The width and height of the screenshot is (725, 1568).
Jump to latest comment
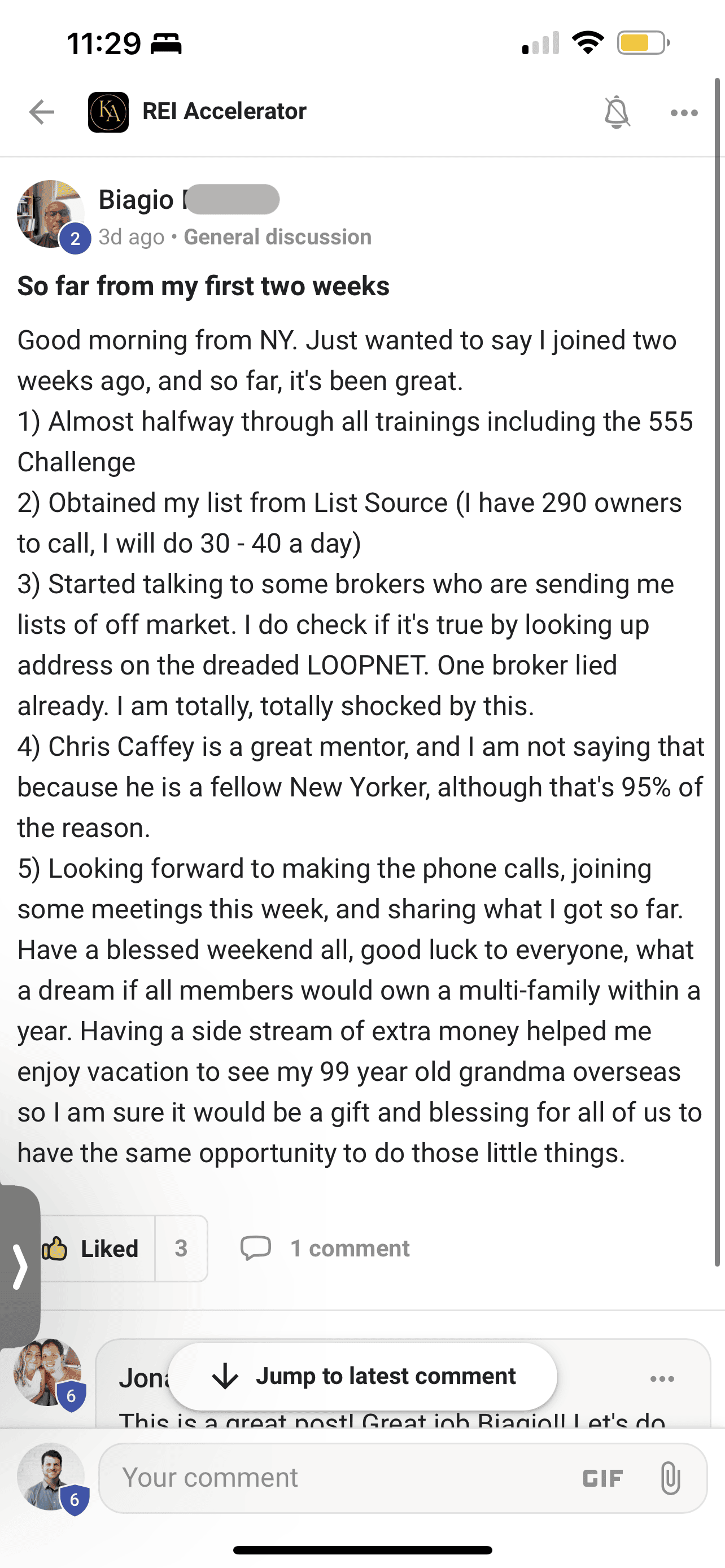363,1376
